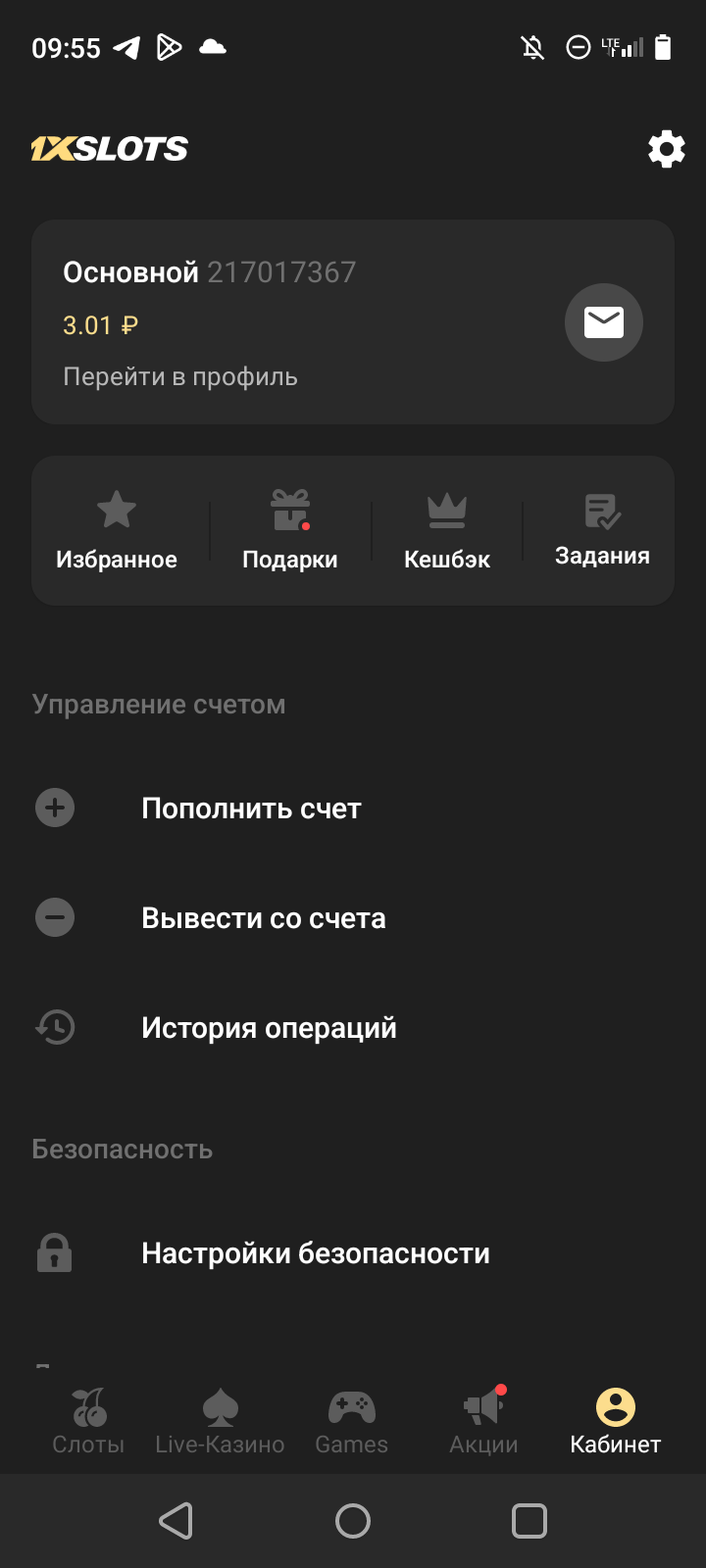Go to the system home screen
706x1568 pixels.
point(353,1521)
